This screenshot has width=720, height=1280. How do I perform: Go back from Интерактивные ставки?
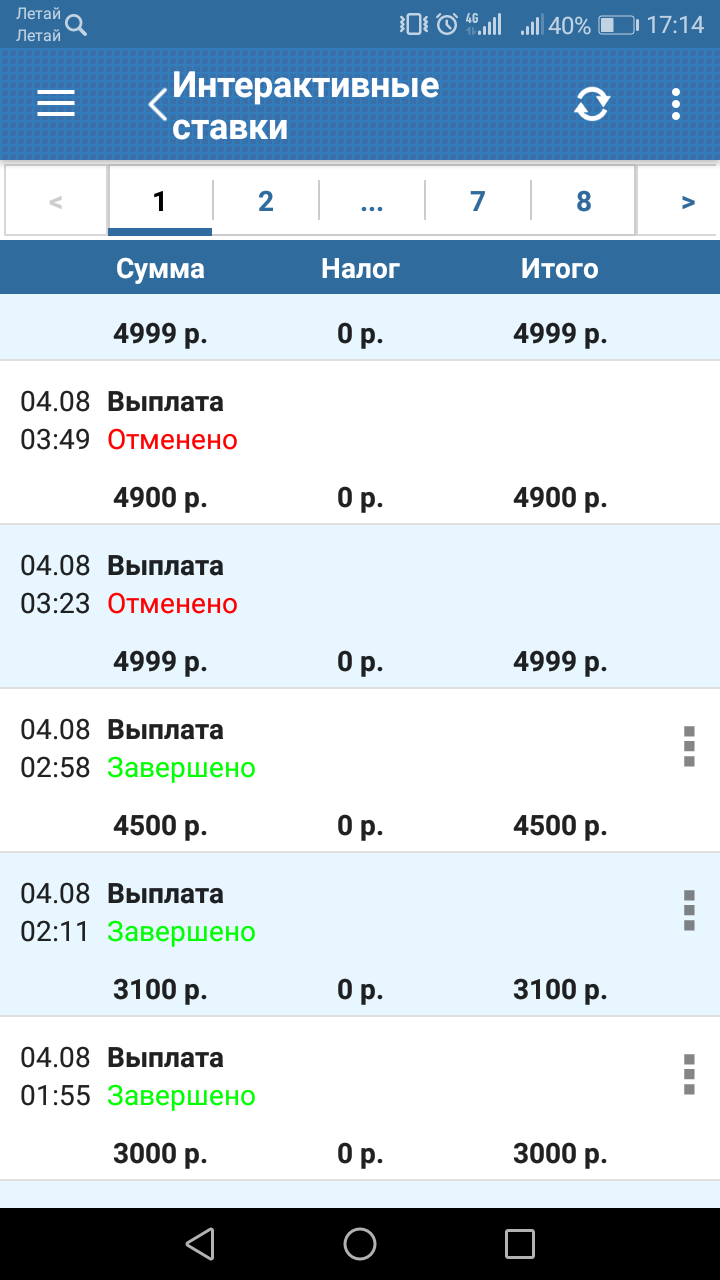(x=157, y=105)
